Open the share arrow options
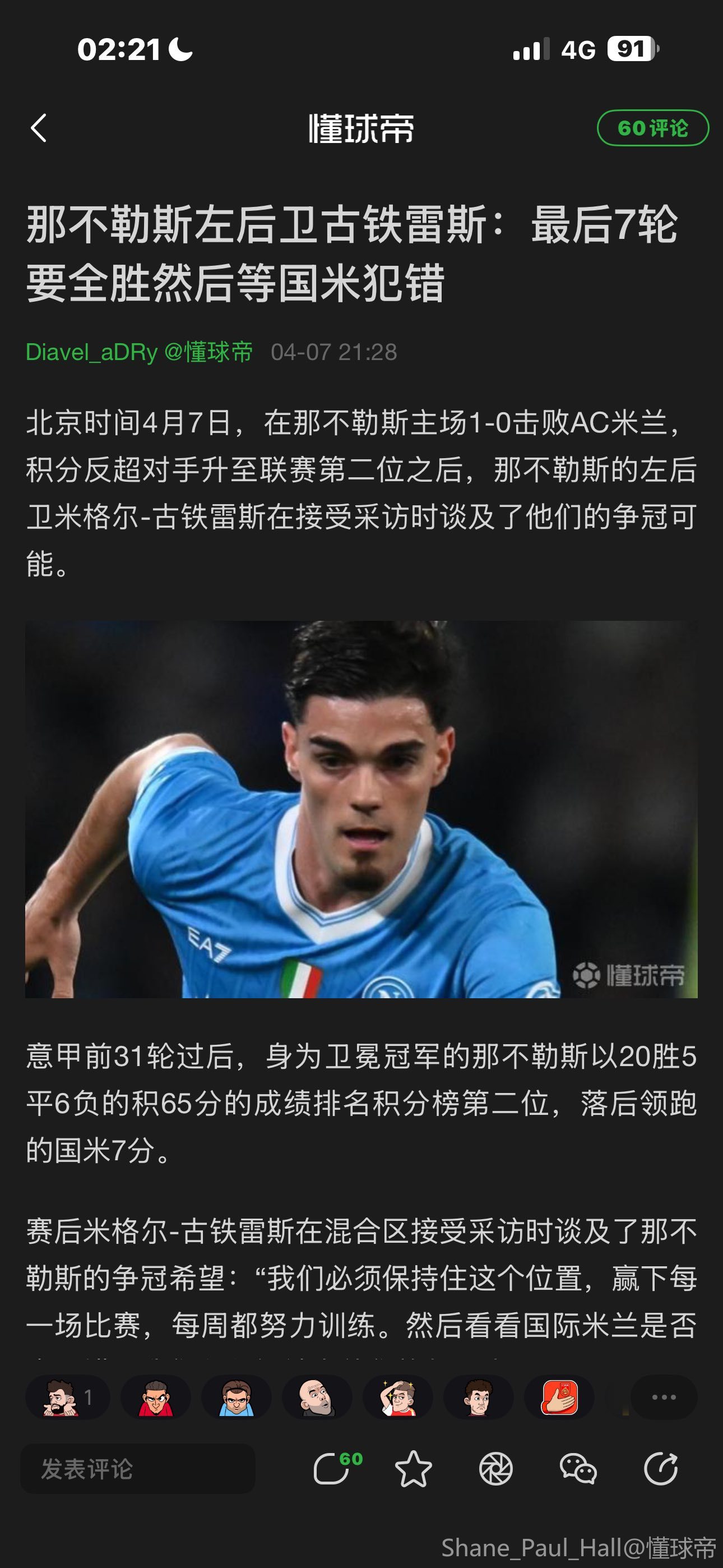 661,1469
